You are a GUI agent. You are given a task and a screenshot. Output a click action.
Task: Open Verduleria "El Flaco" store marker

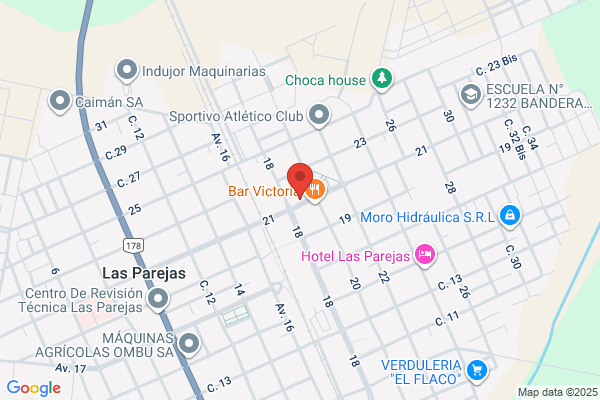coord(477,371)
